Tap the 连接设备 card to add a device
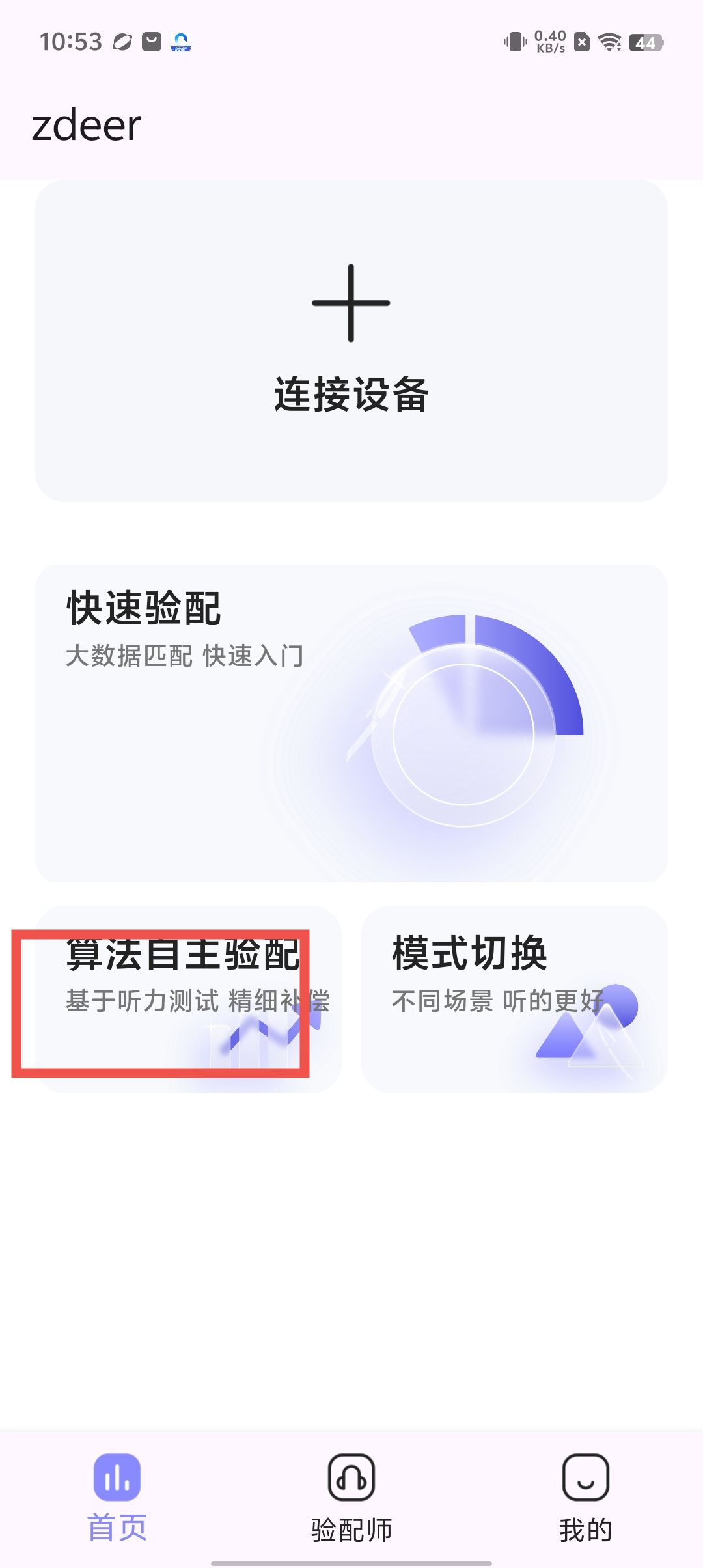Image resolution: width=703 pixels, height=1568 pixels. pyautogui.click(x=351, y=341)
